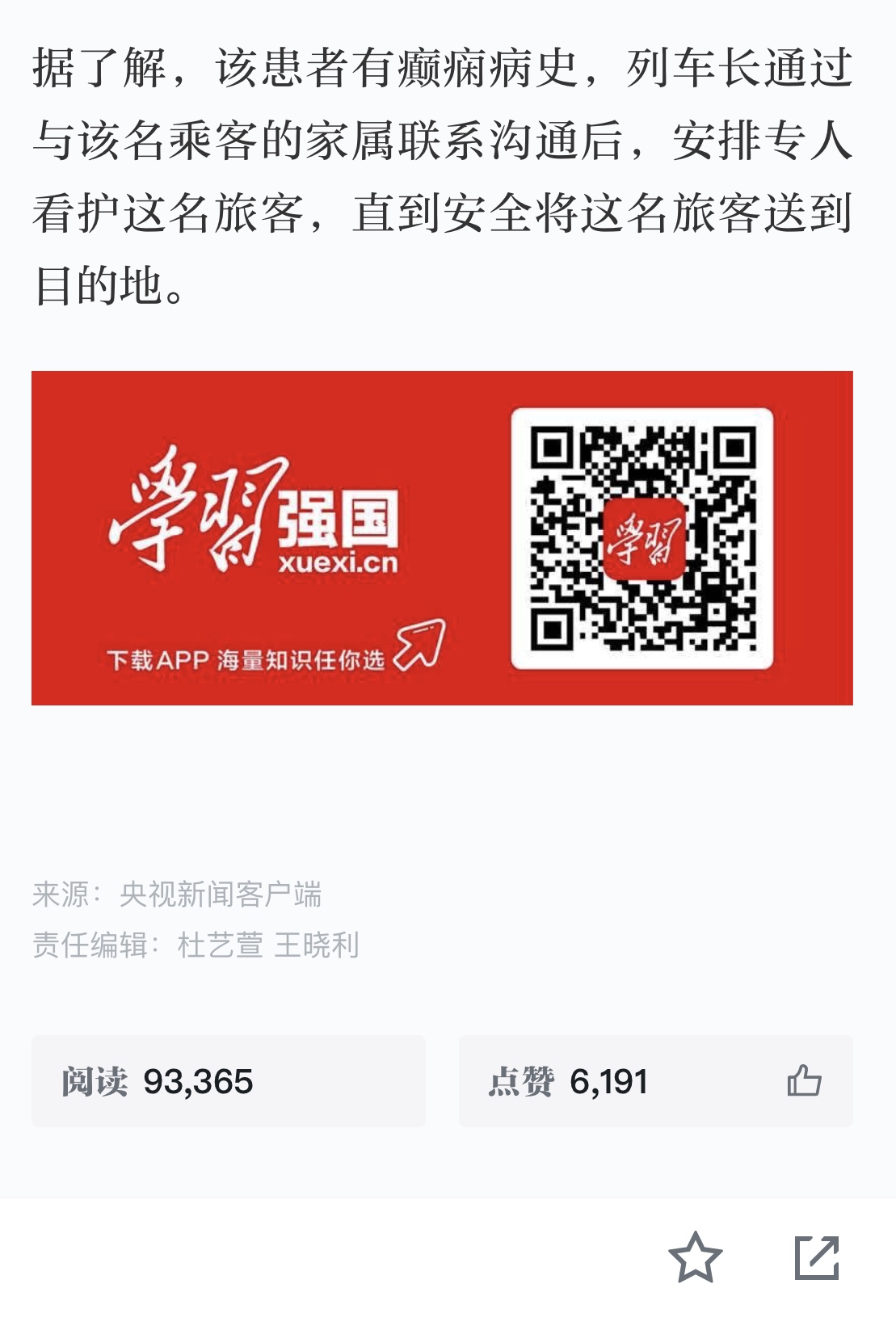Share the article via the share icon

(x=817, y=1257)
